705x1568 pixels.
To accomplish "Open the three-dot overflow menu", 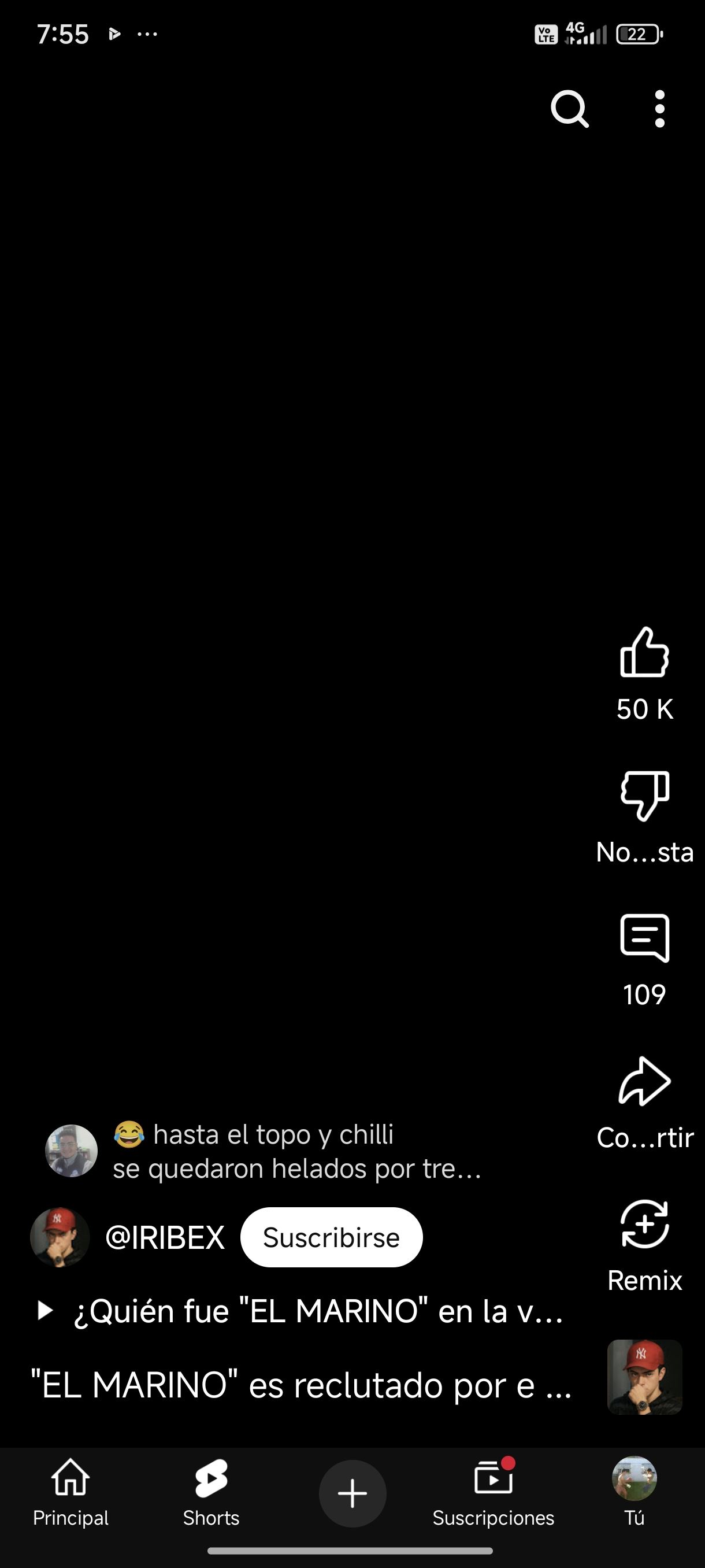I will [x=659, y=110].
